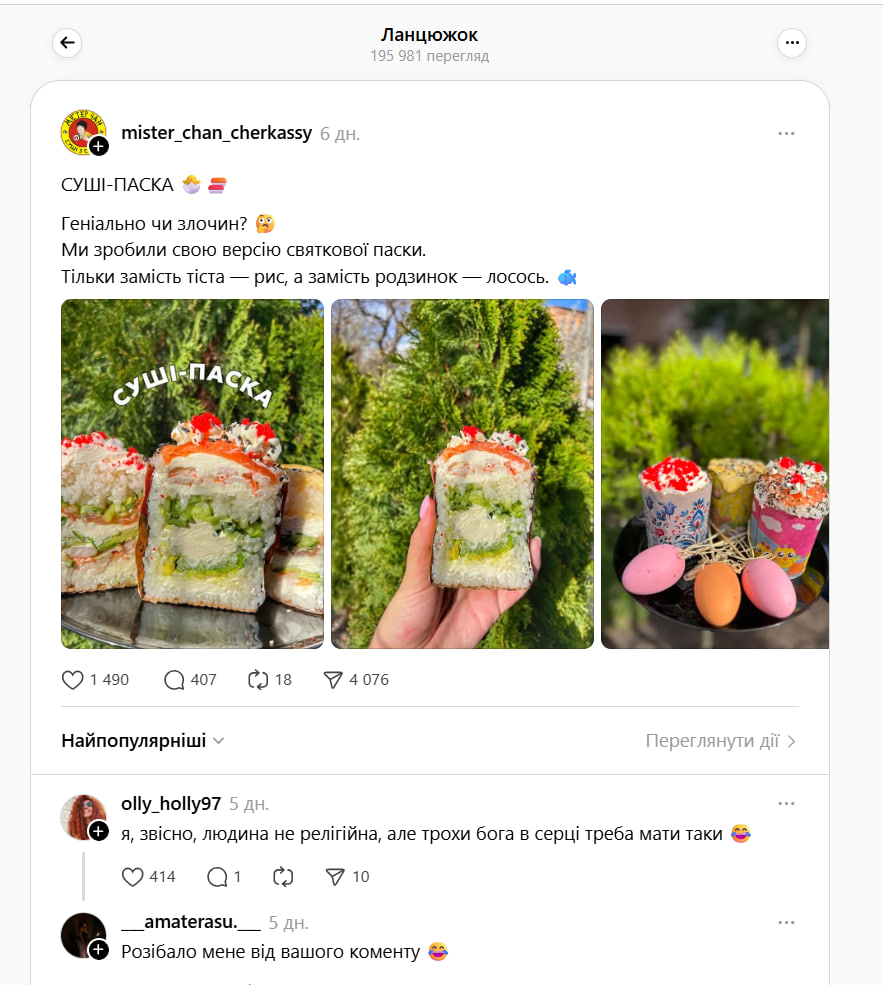Reply to olly_holly97's comment

tap(217, 877)
